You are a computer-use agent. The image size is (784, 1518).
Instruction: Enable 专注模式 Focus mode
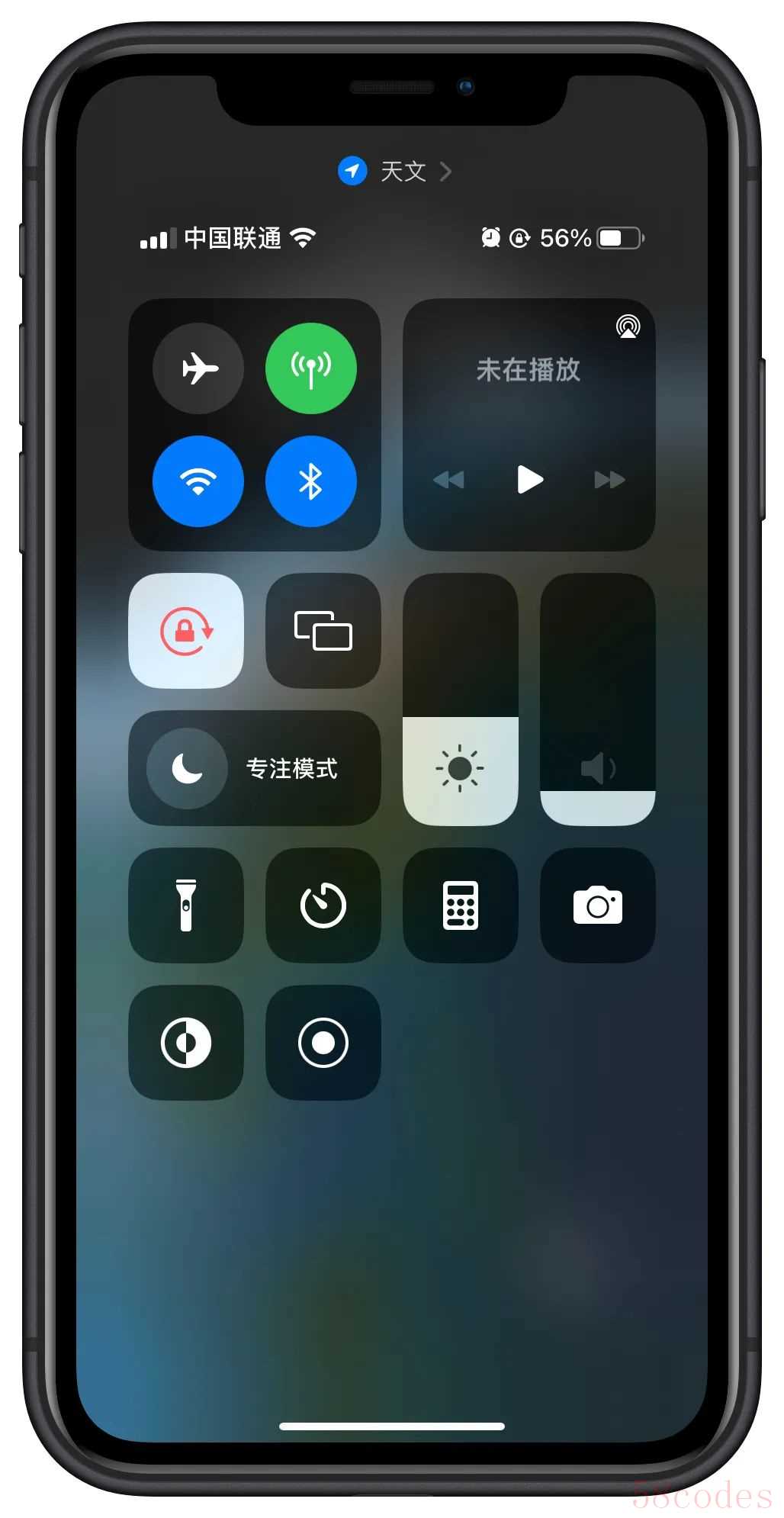coord(254,768)
